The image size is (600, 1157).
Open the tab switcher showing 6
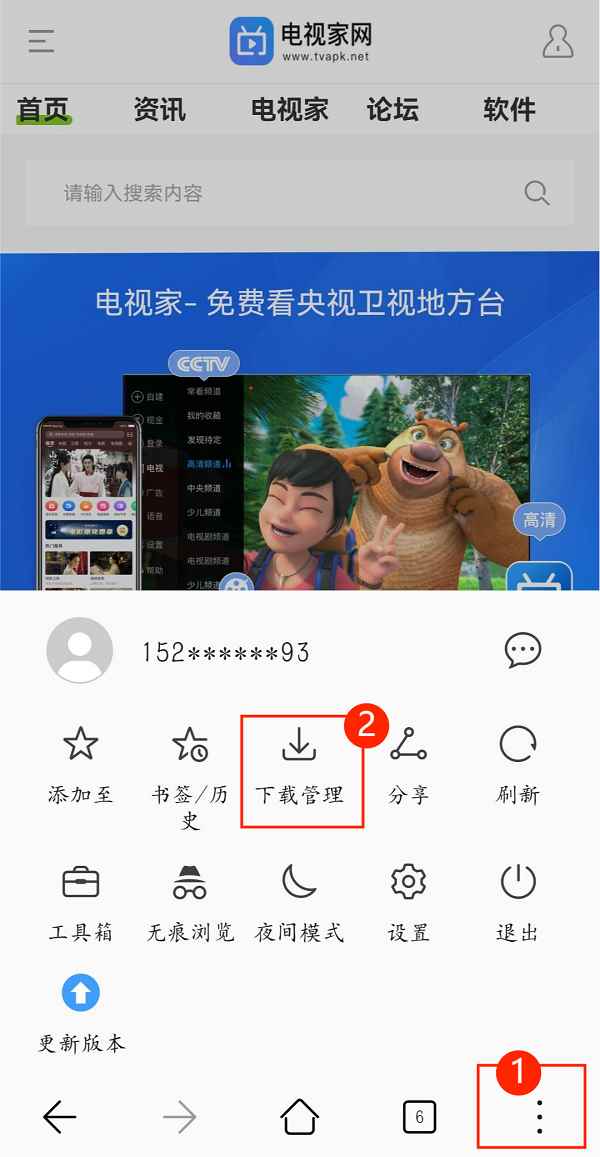[x=419, y=1116]
